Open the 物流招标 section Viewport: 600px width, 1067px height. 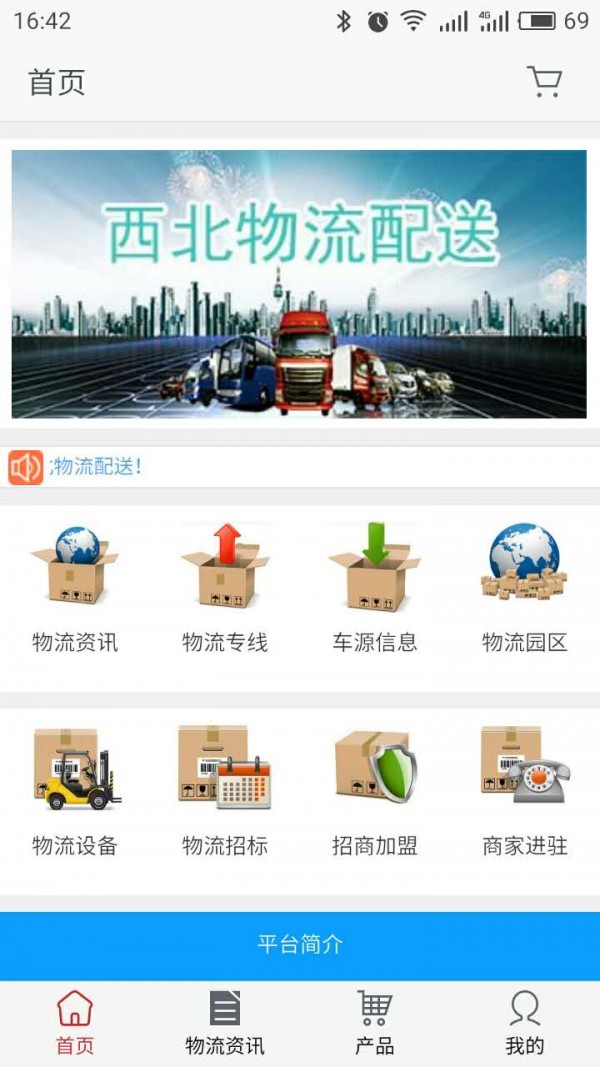(x=225, y=792)
